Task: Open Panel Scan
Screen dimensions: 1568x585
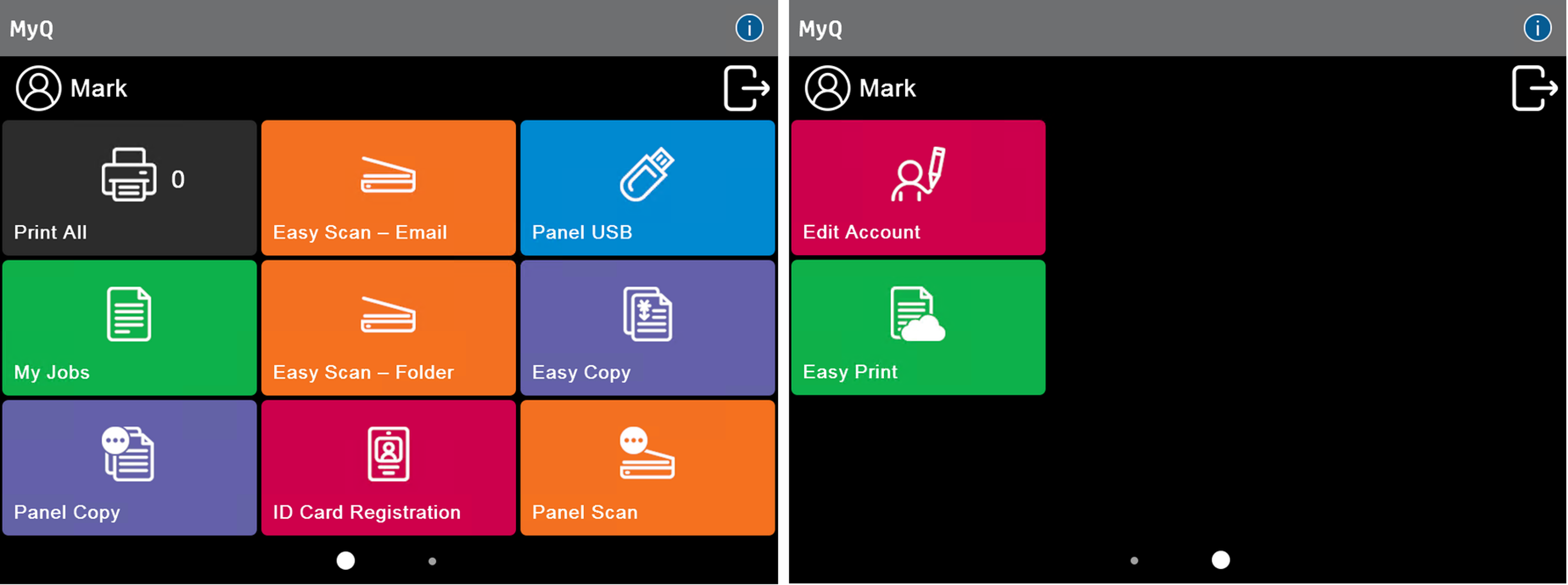Action: pyautogui.click(x=647, y=468)
